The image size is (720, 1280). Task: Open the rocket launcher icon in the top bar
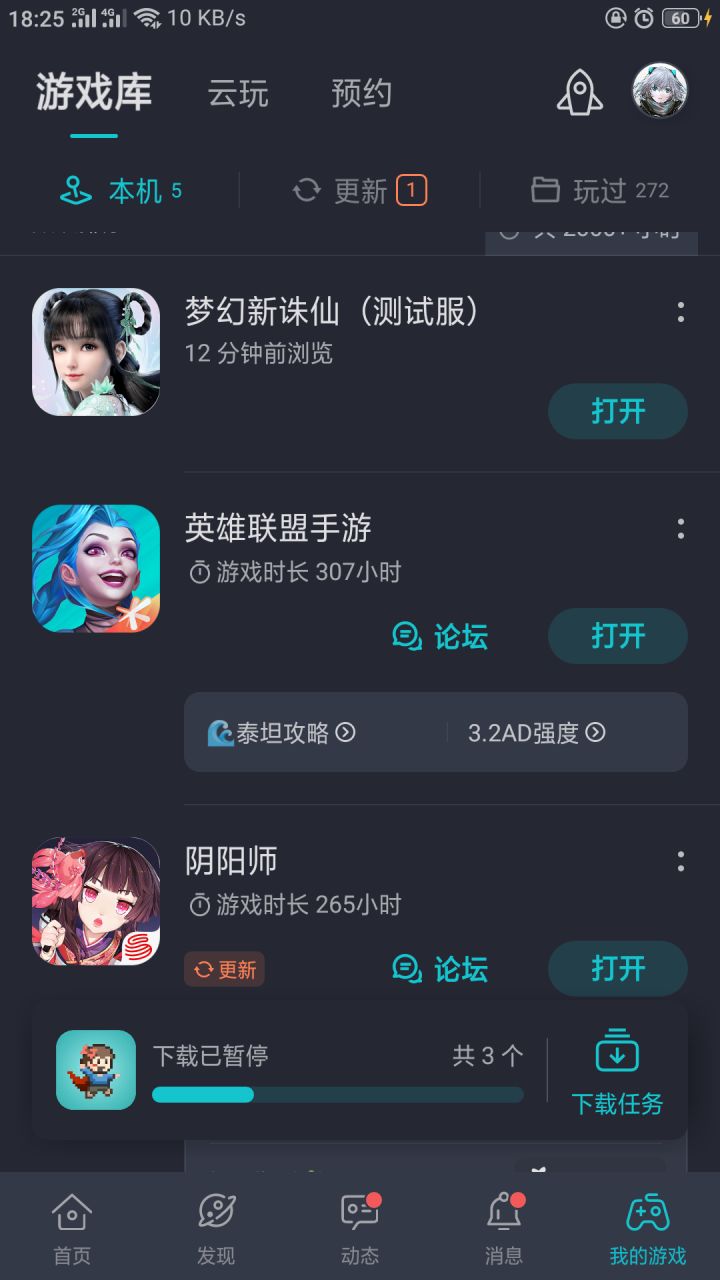(578, 91)
